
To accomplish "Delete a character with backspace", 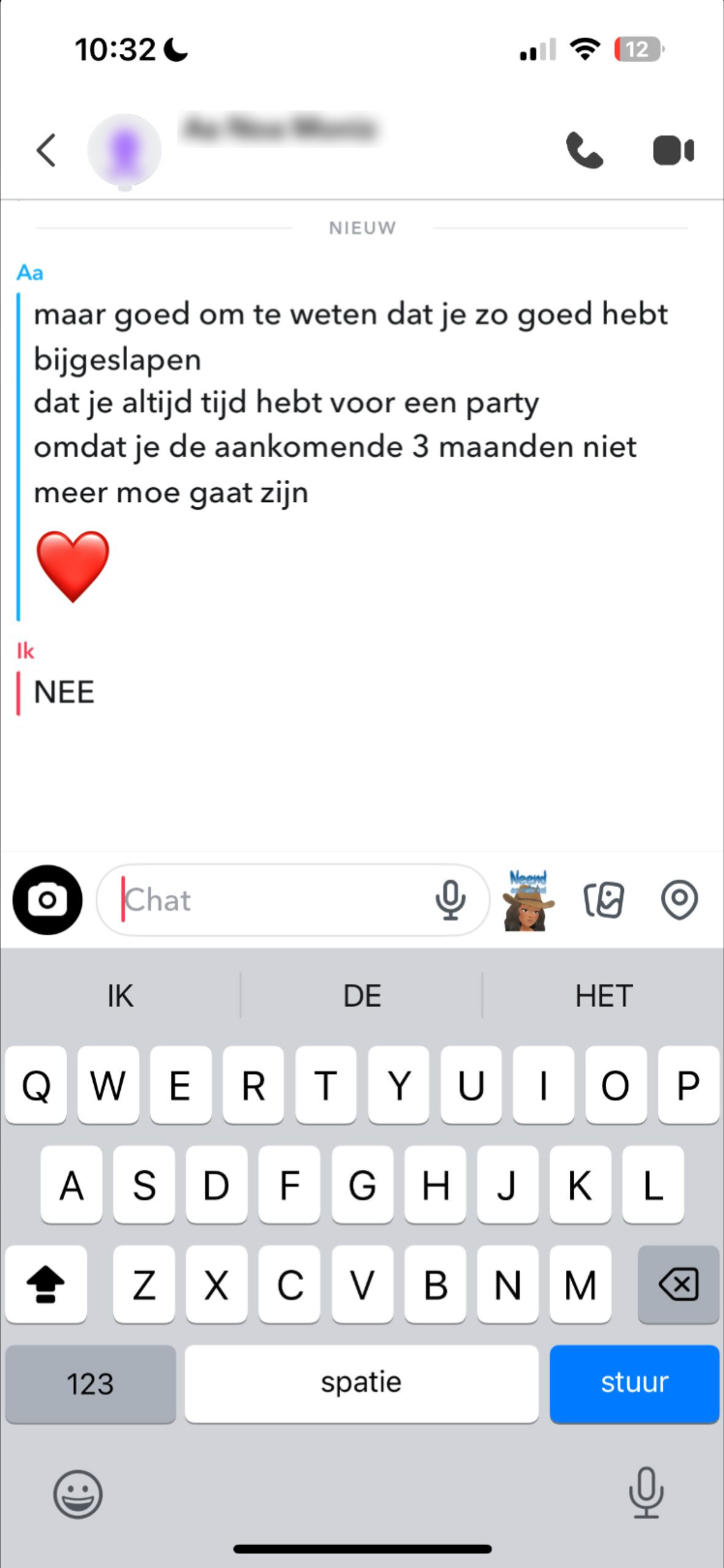I will pos(678,1284).
